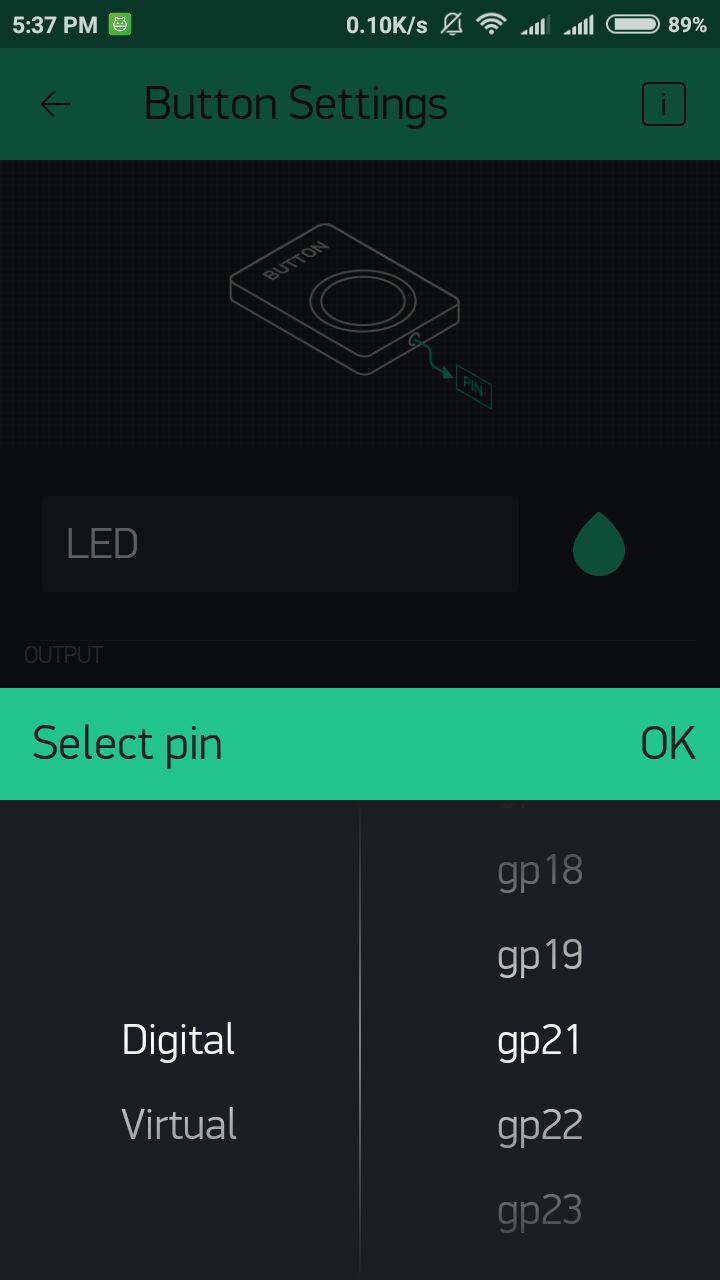Select gp23 at the bottom of the picker
Screen dimensions: 720x1280
(x=540, y=1209)
